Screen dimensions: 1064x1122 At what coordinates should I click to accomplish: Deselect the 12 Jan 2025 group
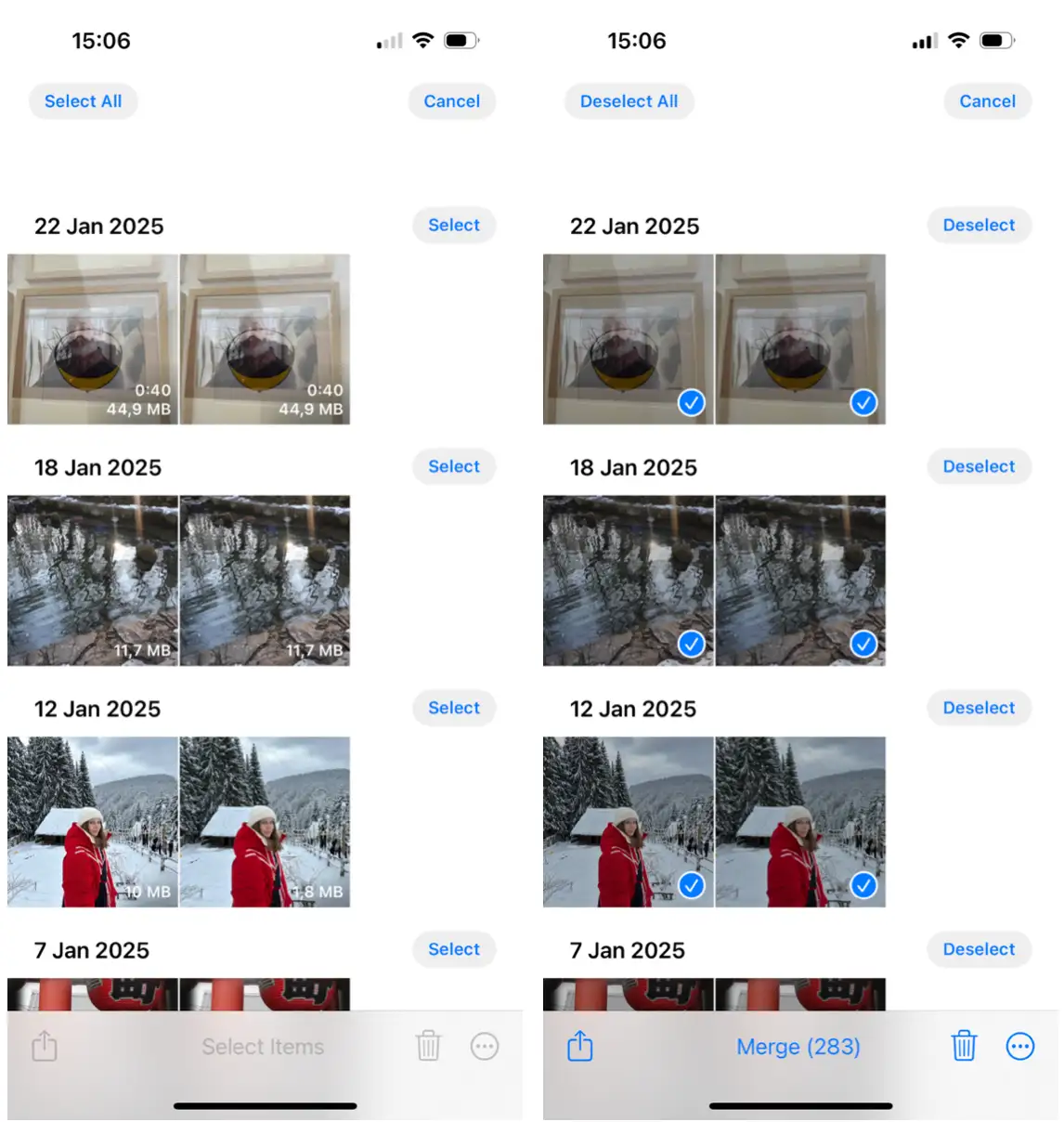979,708
